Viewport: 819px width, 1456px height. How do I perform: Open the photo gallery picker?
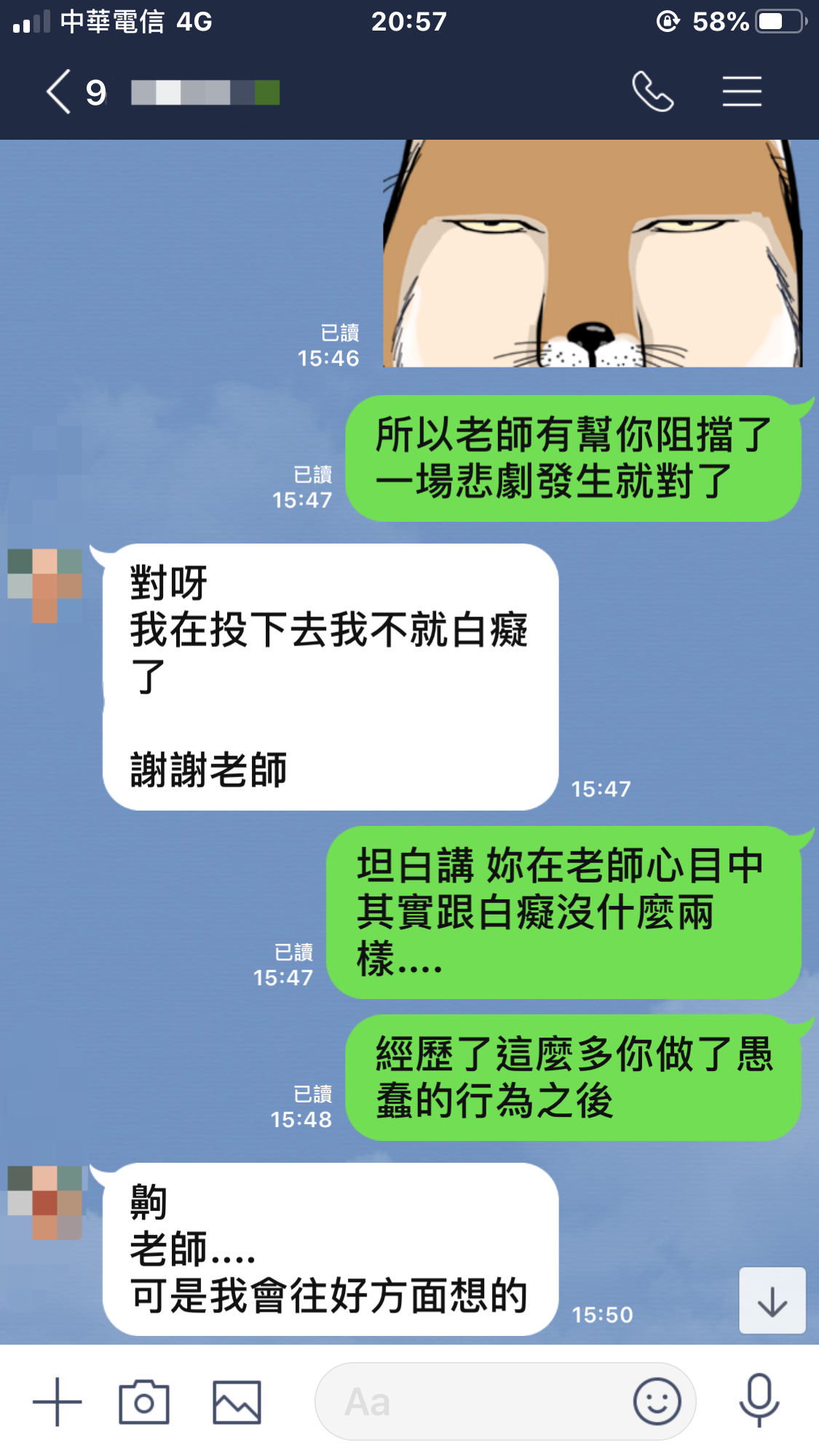point(237,1401)
